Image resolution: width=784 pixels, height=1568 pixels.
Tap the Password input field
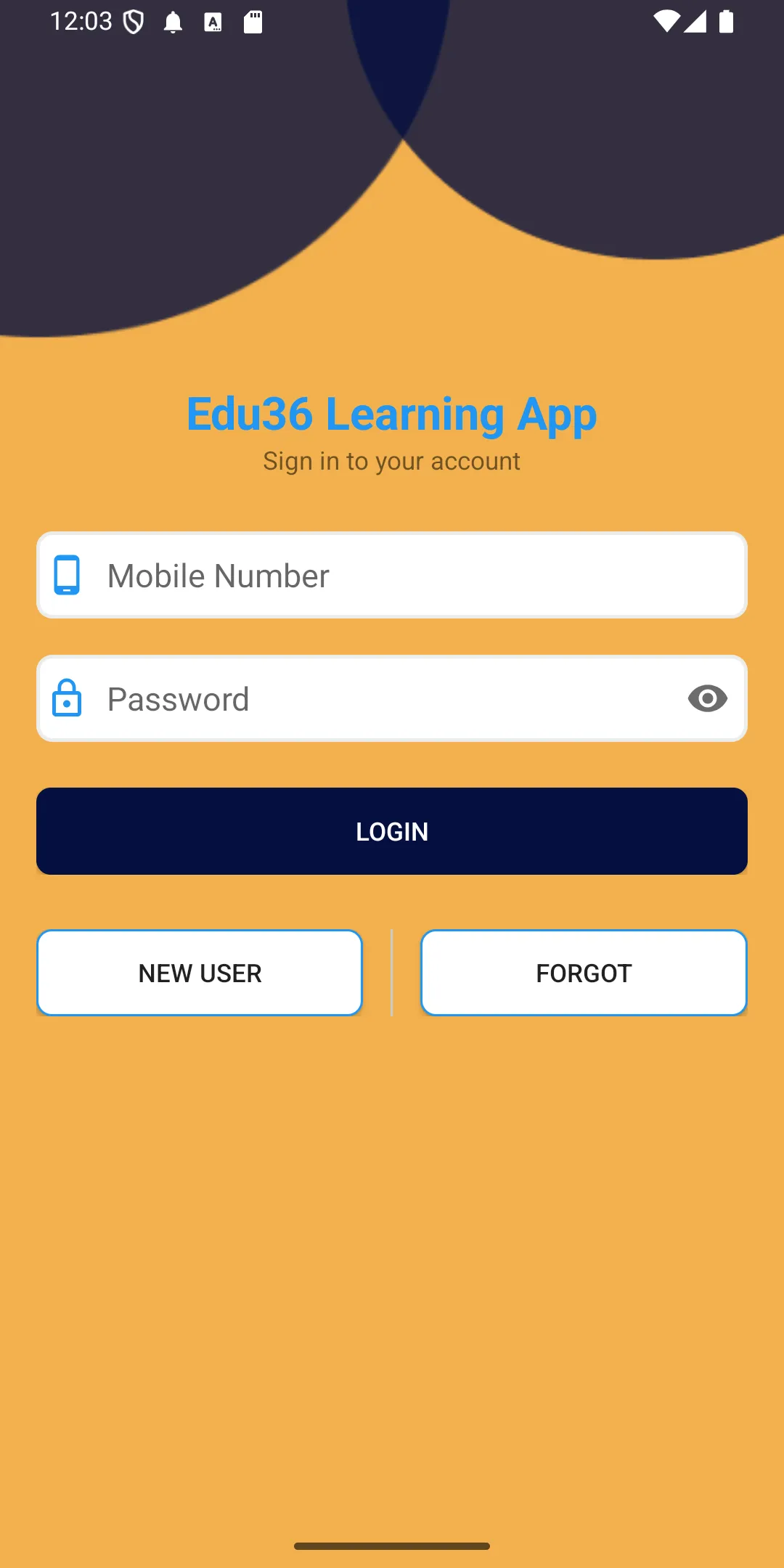coord(392,698)
